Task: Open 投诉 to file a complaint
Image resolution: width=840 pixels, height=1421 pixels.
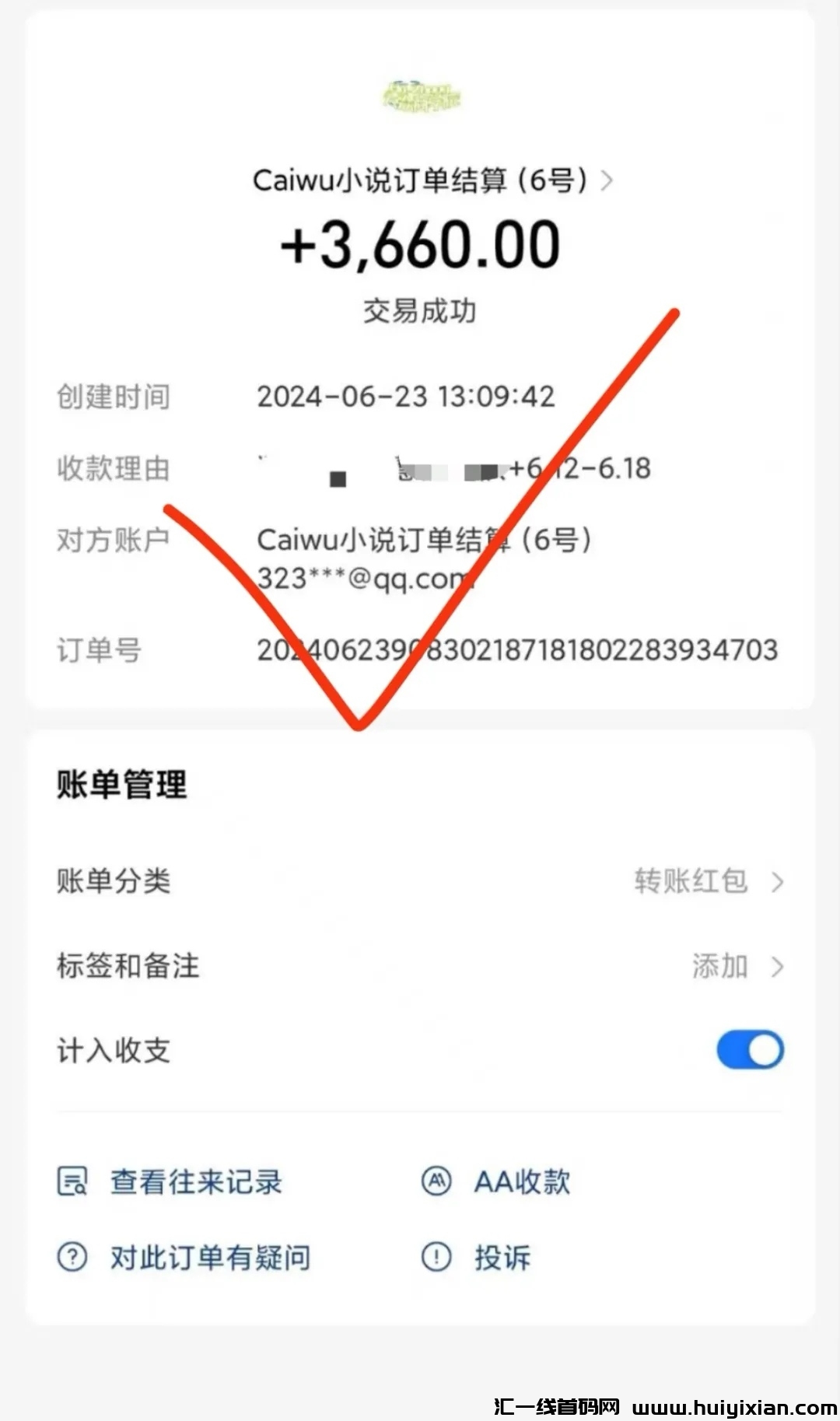Action: [502, 1256]
